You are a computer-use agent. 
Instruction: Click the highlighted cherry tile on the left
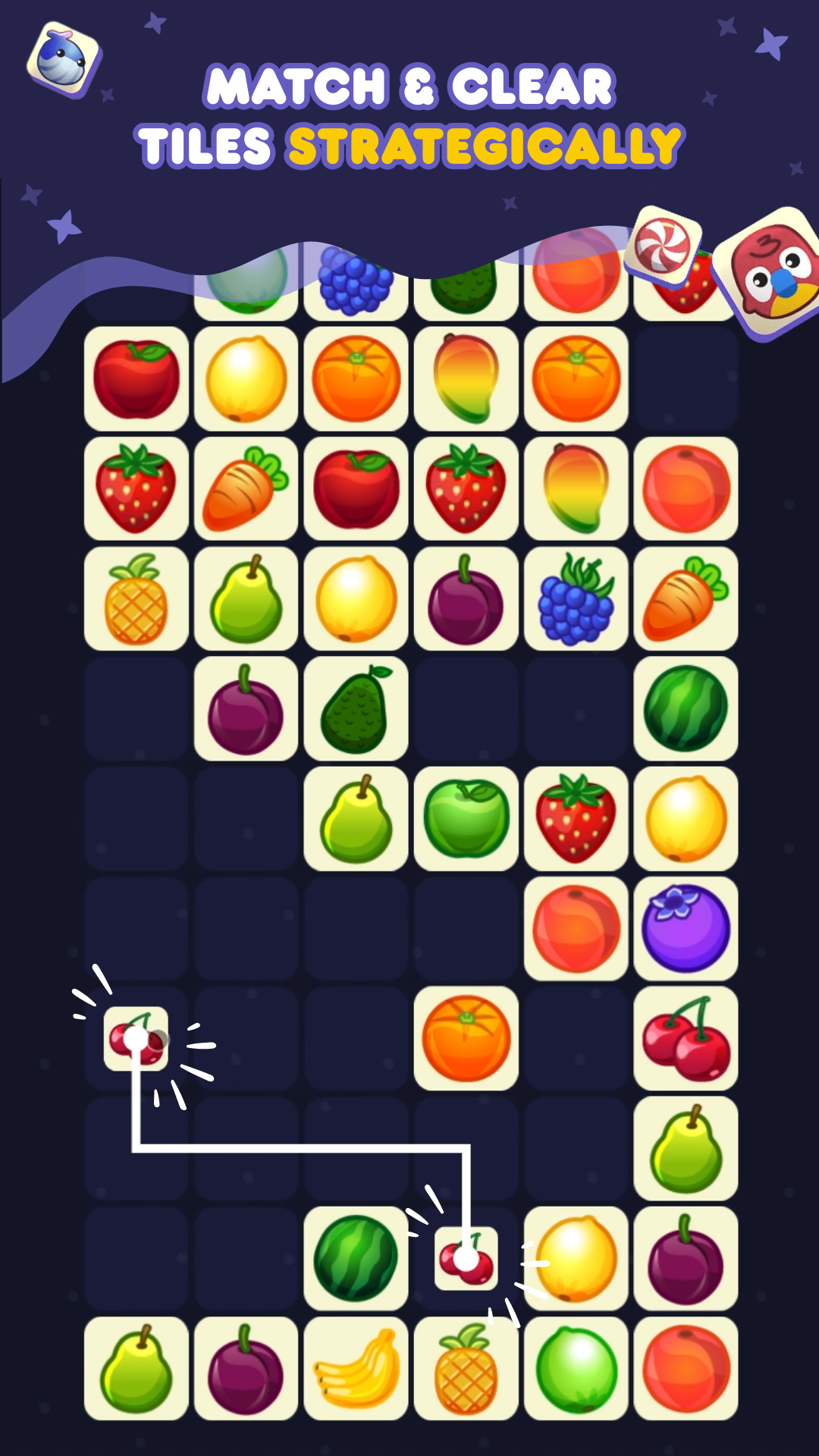[136, 1039]
